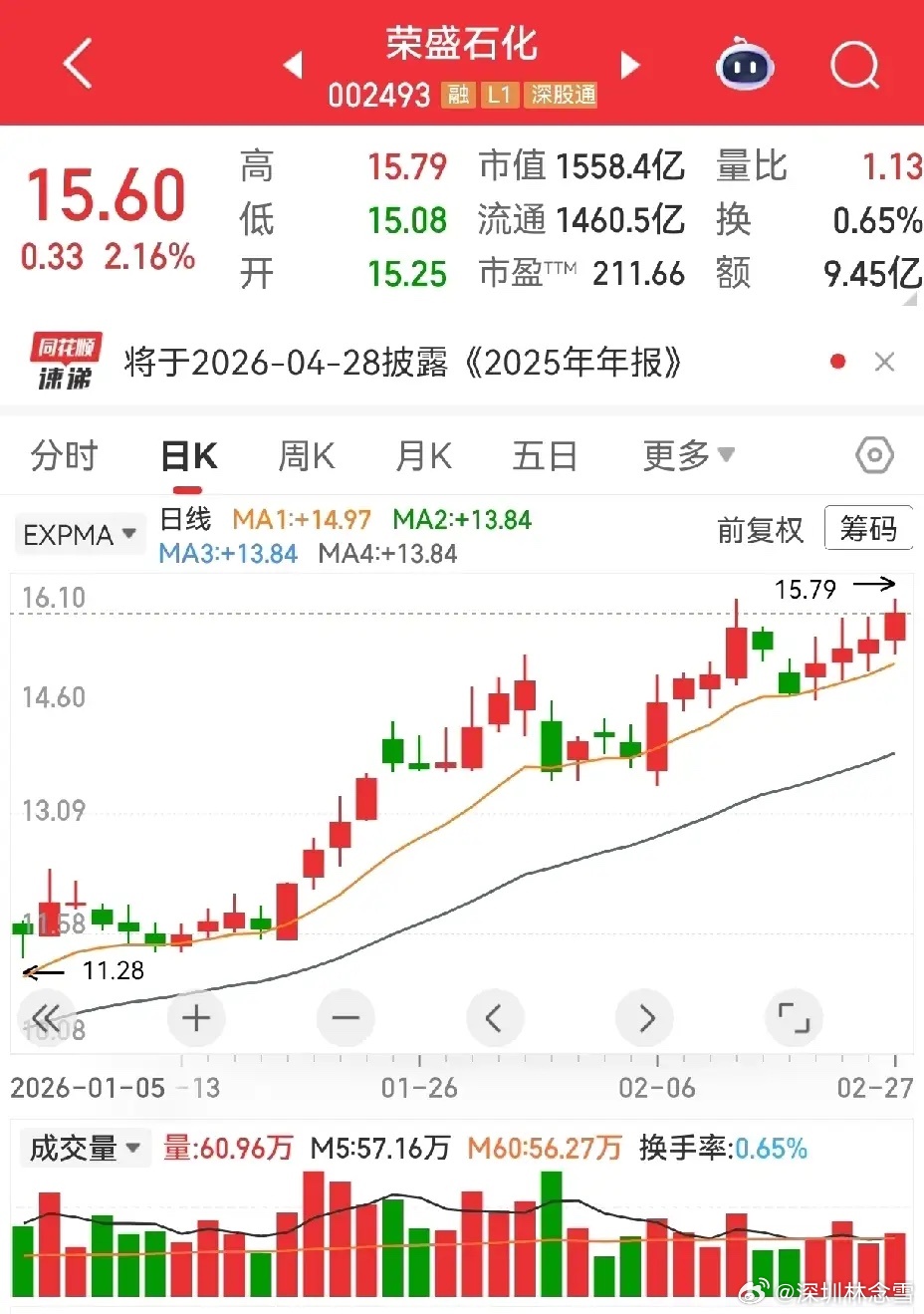Dismiss the 同花顺速递 news banner
924x1314 pixels.
coord(884,363)
